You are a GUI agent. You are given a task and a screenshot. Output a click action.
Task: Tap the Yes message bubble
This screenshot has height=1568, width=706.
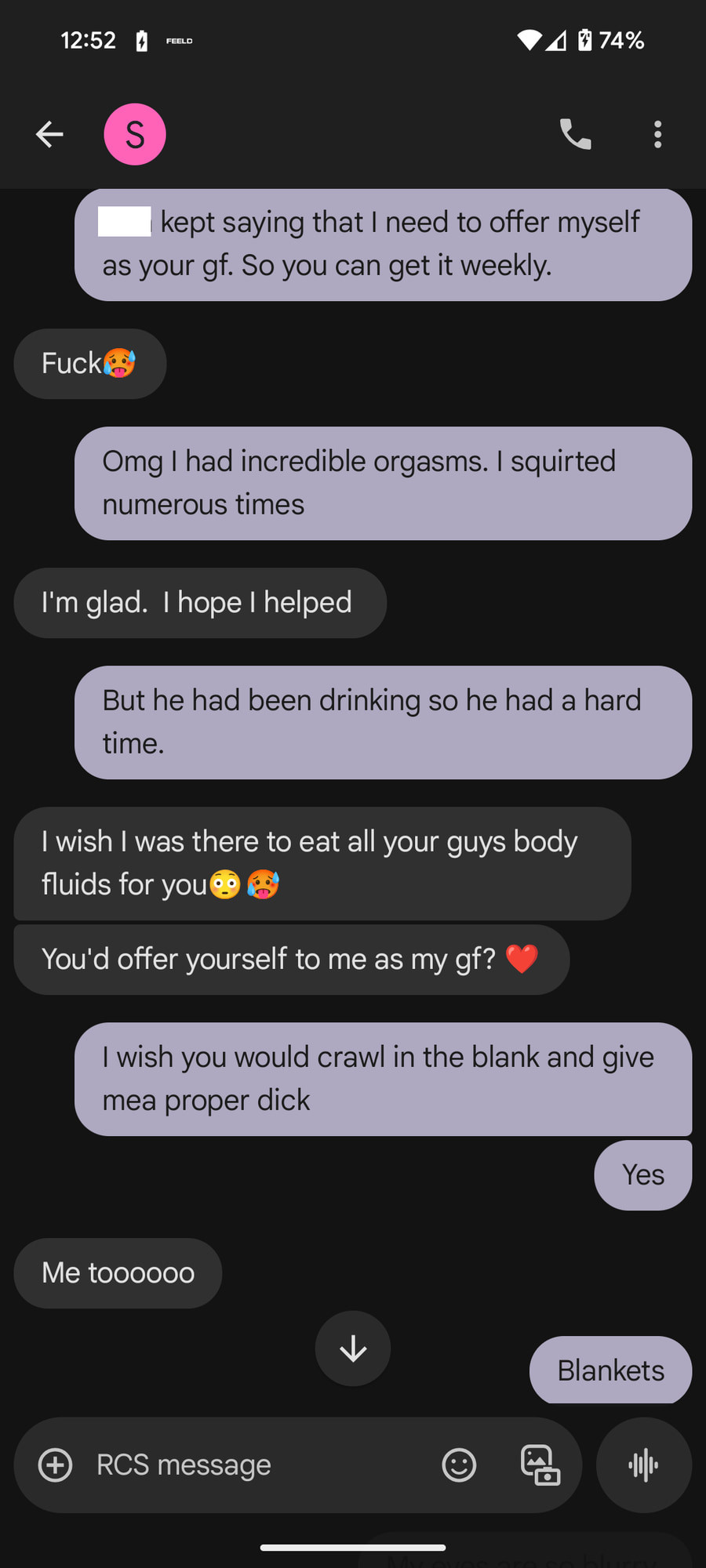[642, 1174]
